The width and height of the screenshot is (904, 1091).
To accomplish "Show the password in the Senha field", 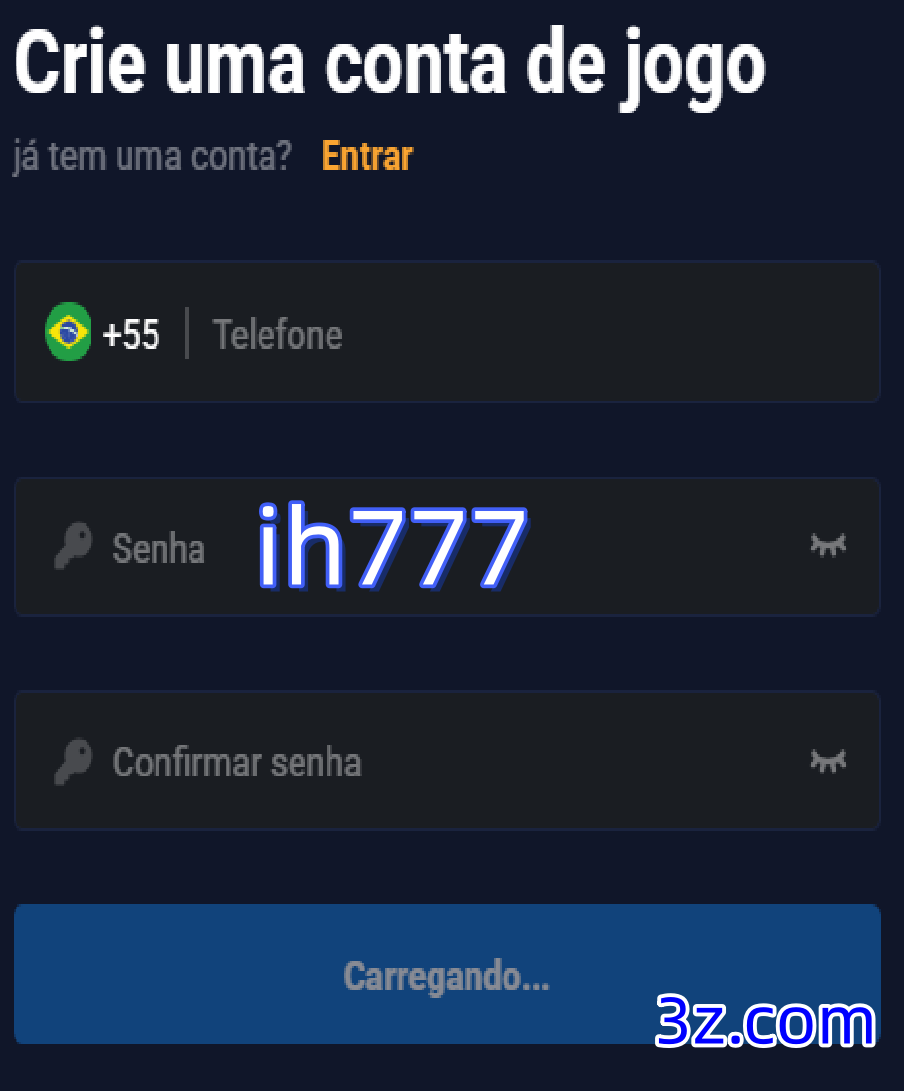I will (x=827, y=545).
